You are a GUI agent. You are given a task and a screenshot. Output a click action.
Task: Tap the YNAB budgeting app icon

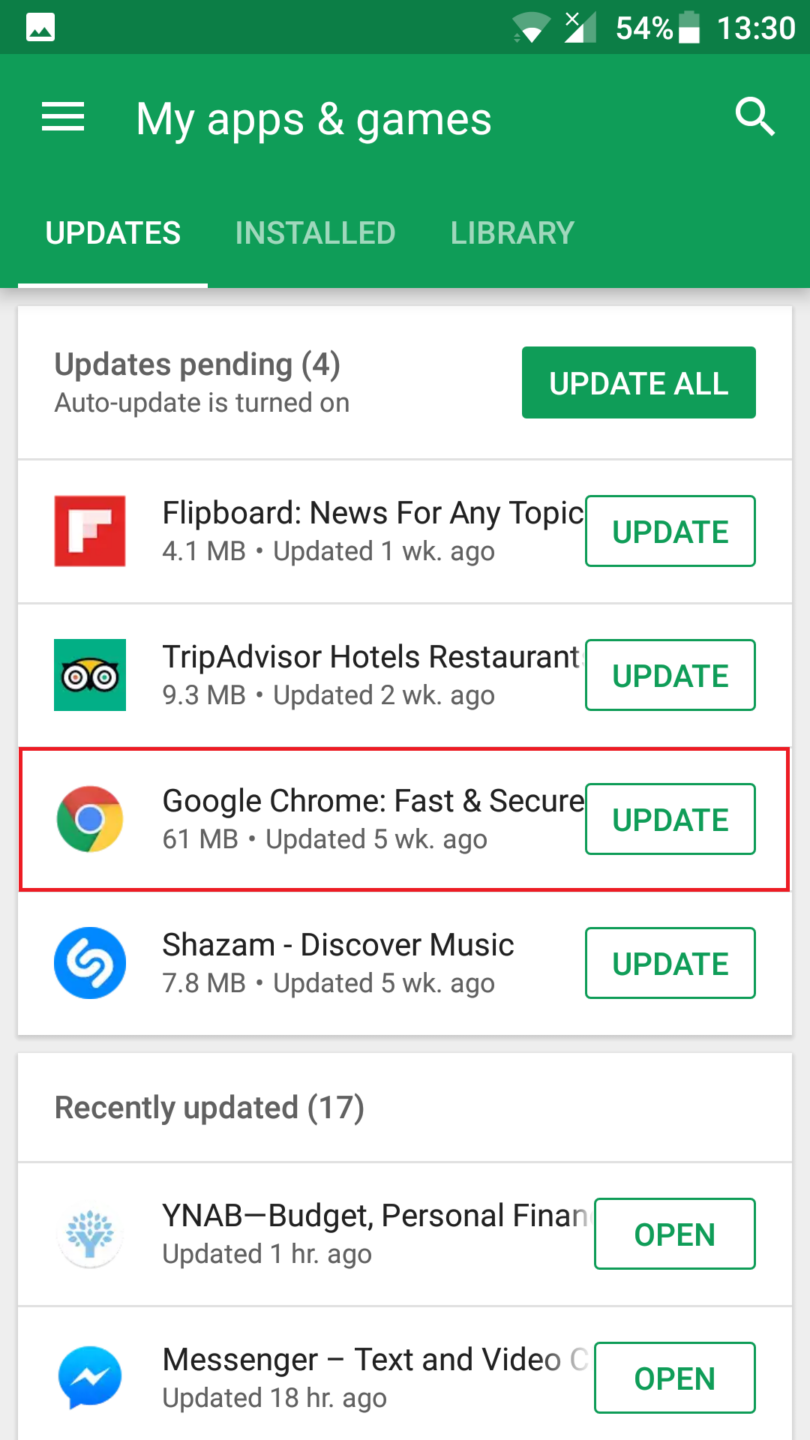click(x=90, y=1234)
